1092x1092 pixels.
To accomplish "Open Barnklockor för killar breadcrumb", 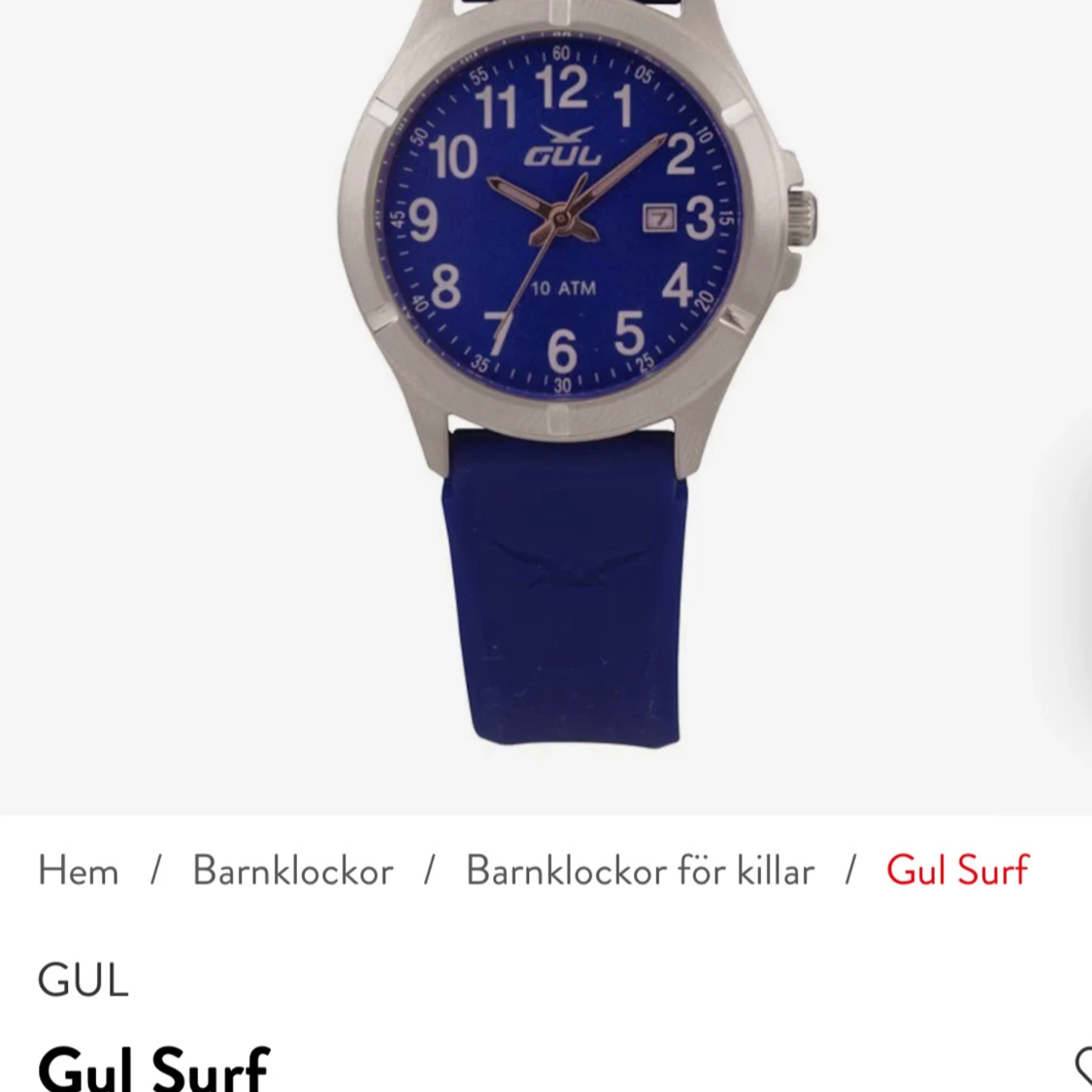I will [640, 871].
